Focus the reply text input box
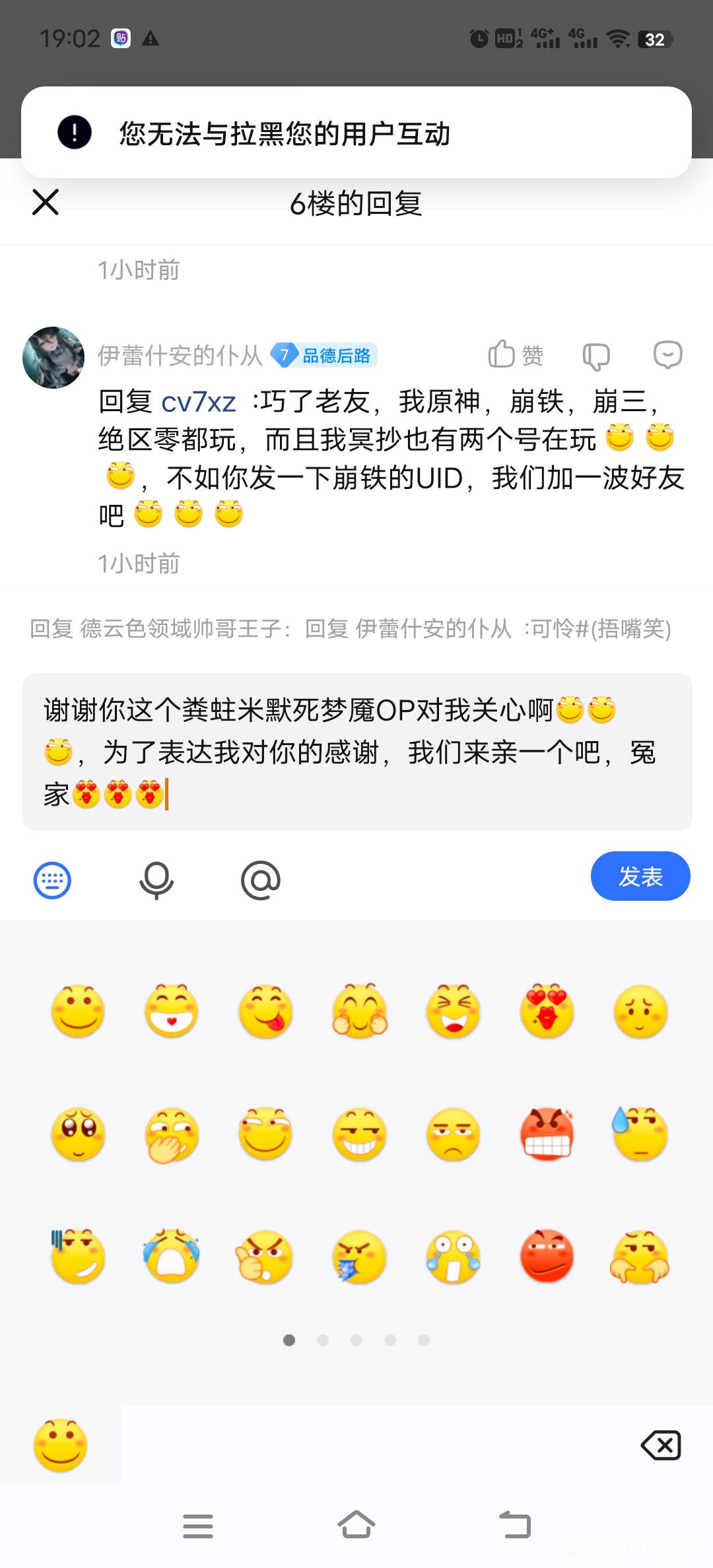Screen dimensions: 713x1568 click(356, 752)
